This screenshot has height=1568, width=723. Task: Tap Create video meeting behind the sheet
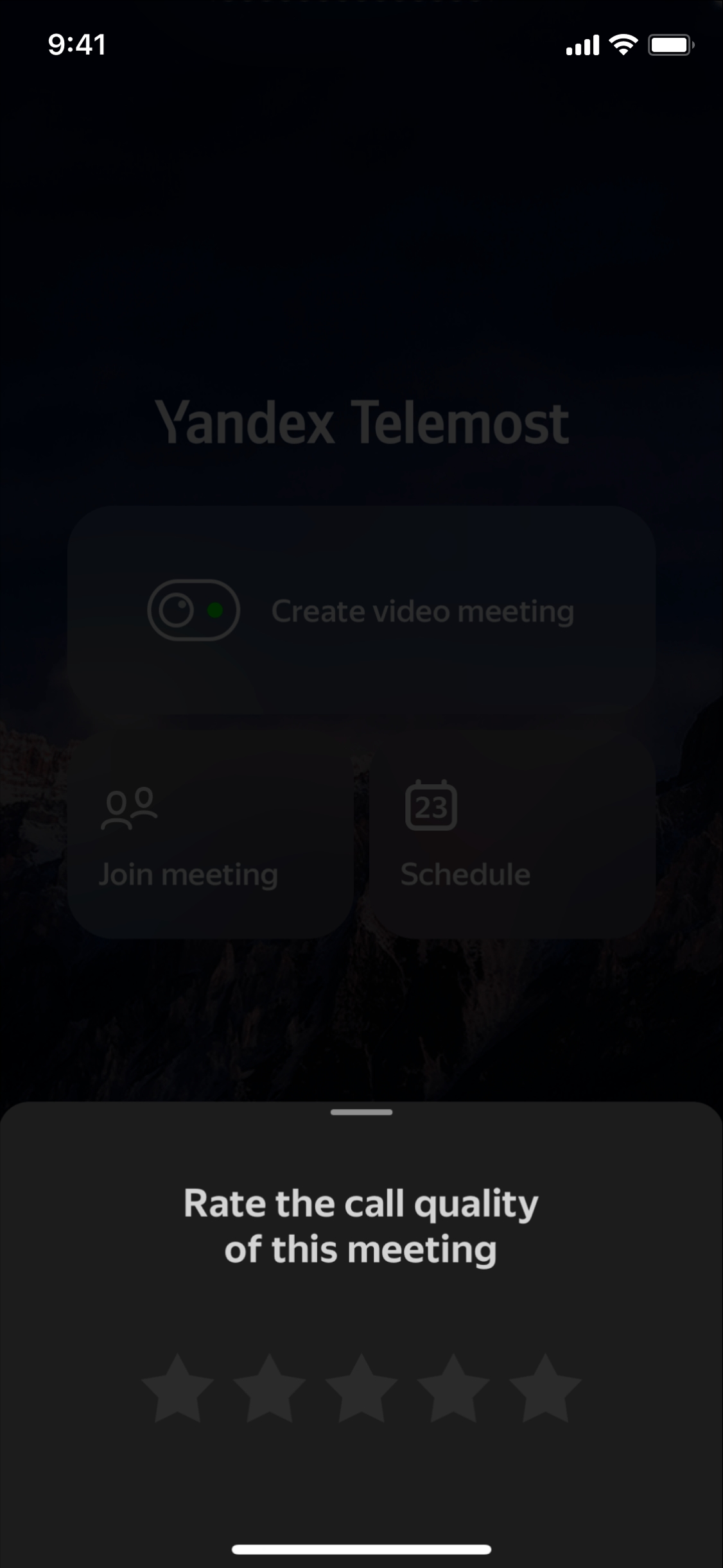coord(361,610)
